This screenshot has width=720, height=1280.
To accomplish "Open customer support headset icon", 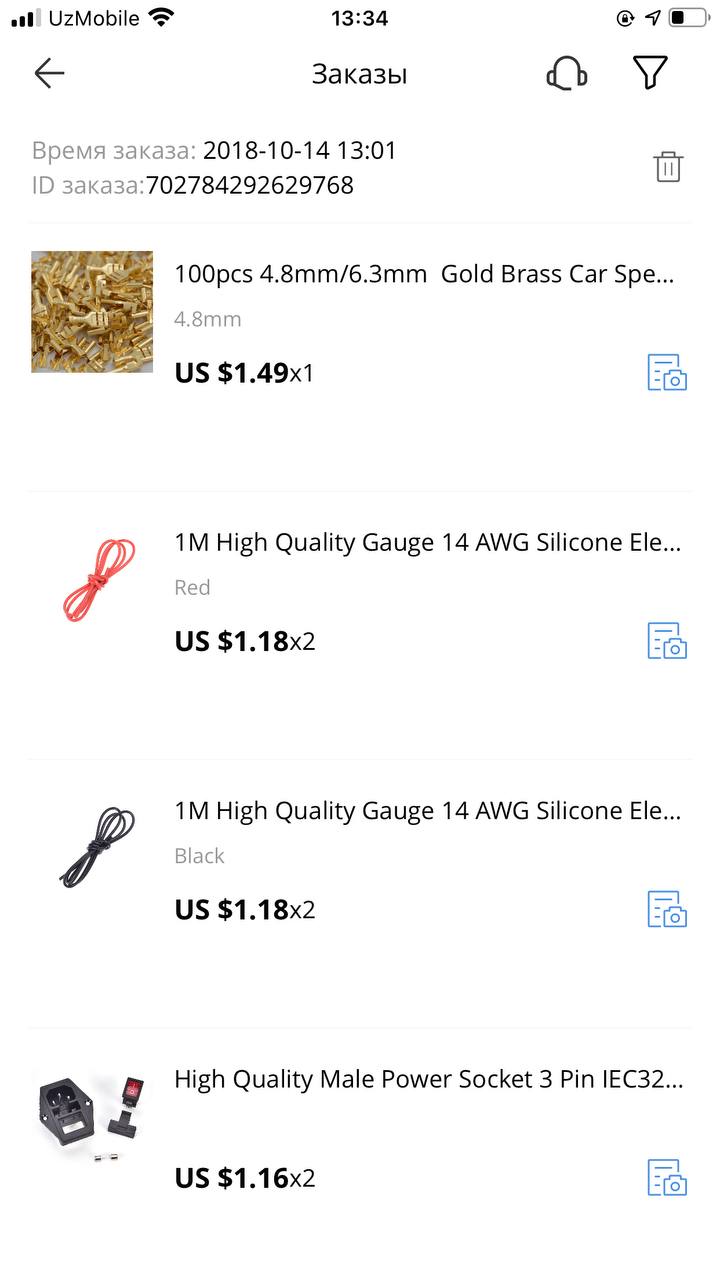I will 566,74.
